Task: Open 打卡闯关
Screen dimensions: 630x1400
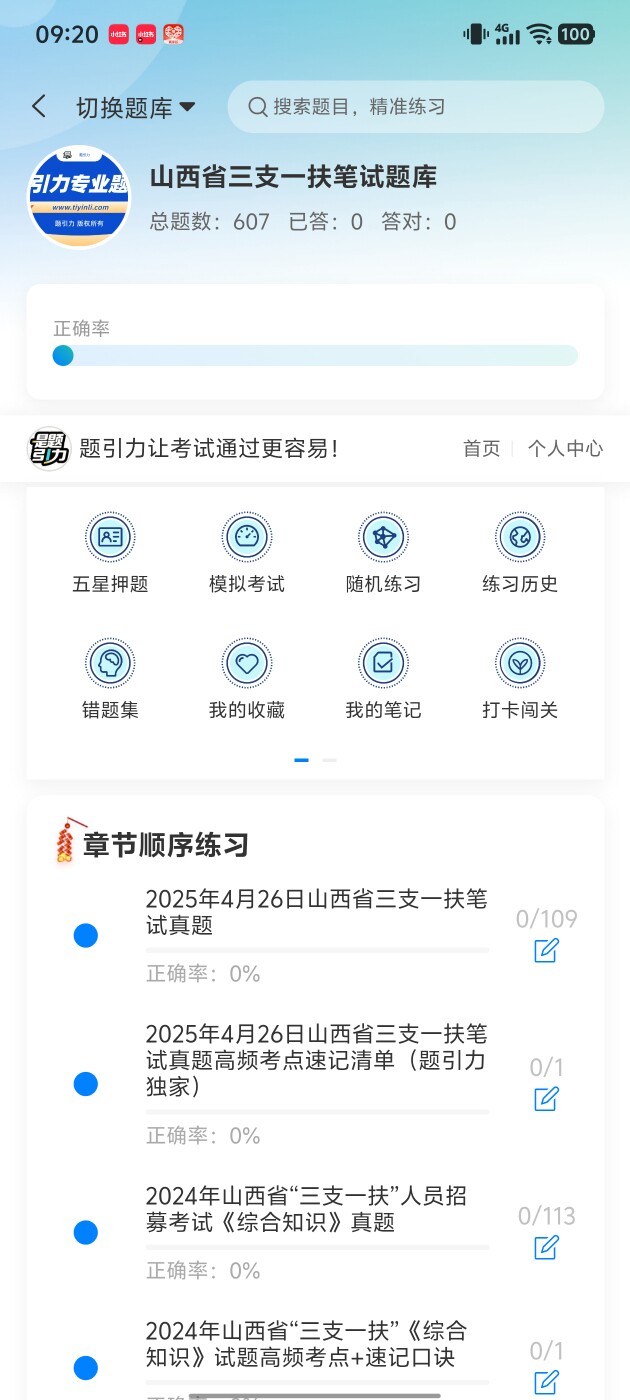Action: point(520,680)
